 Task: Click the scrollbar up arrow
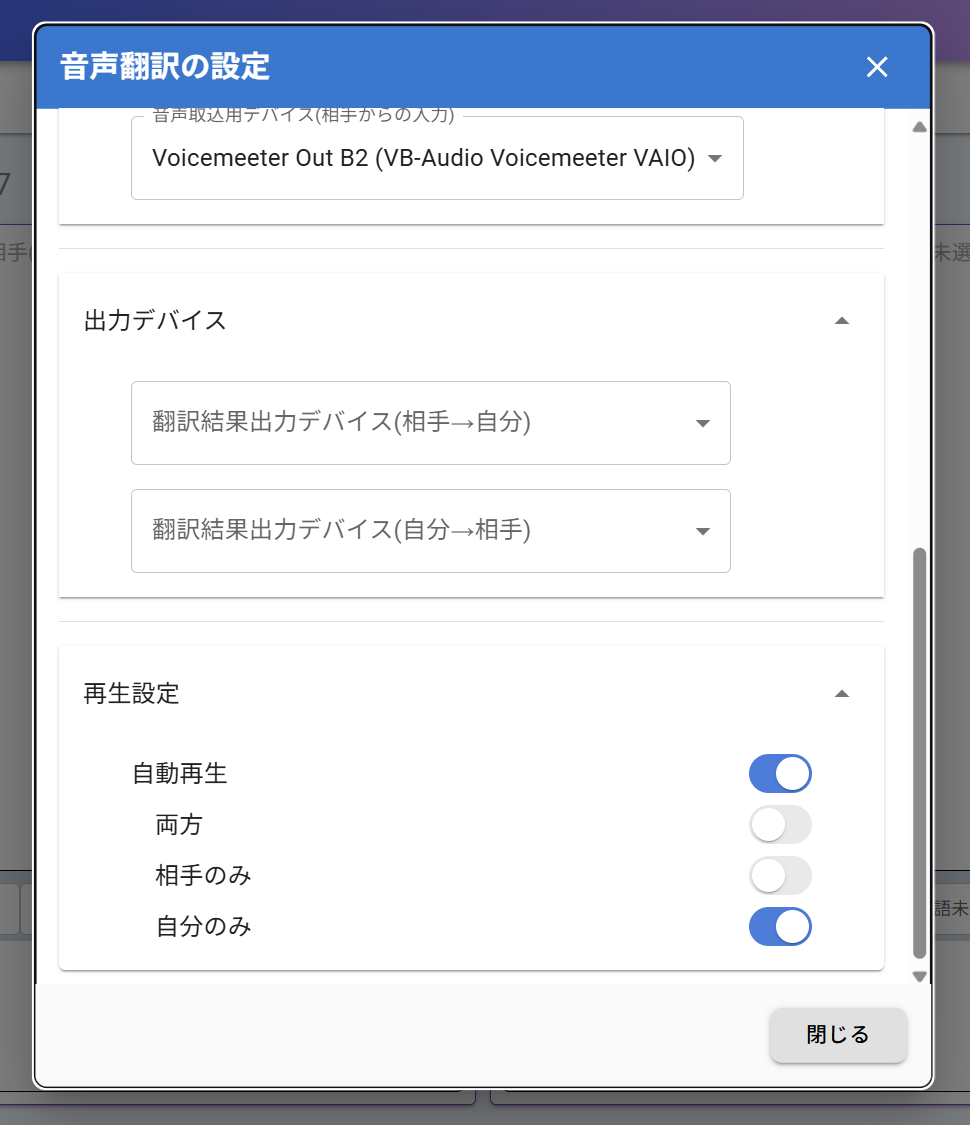click(920, 127)
